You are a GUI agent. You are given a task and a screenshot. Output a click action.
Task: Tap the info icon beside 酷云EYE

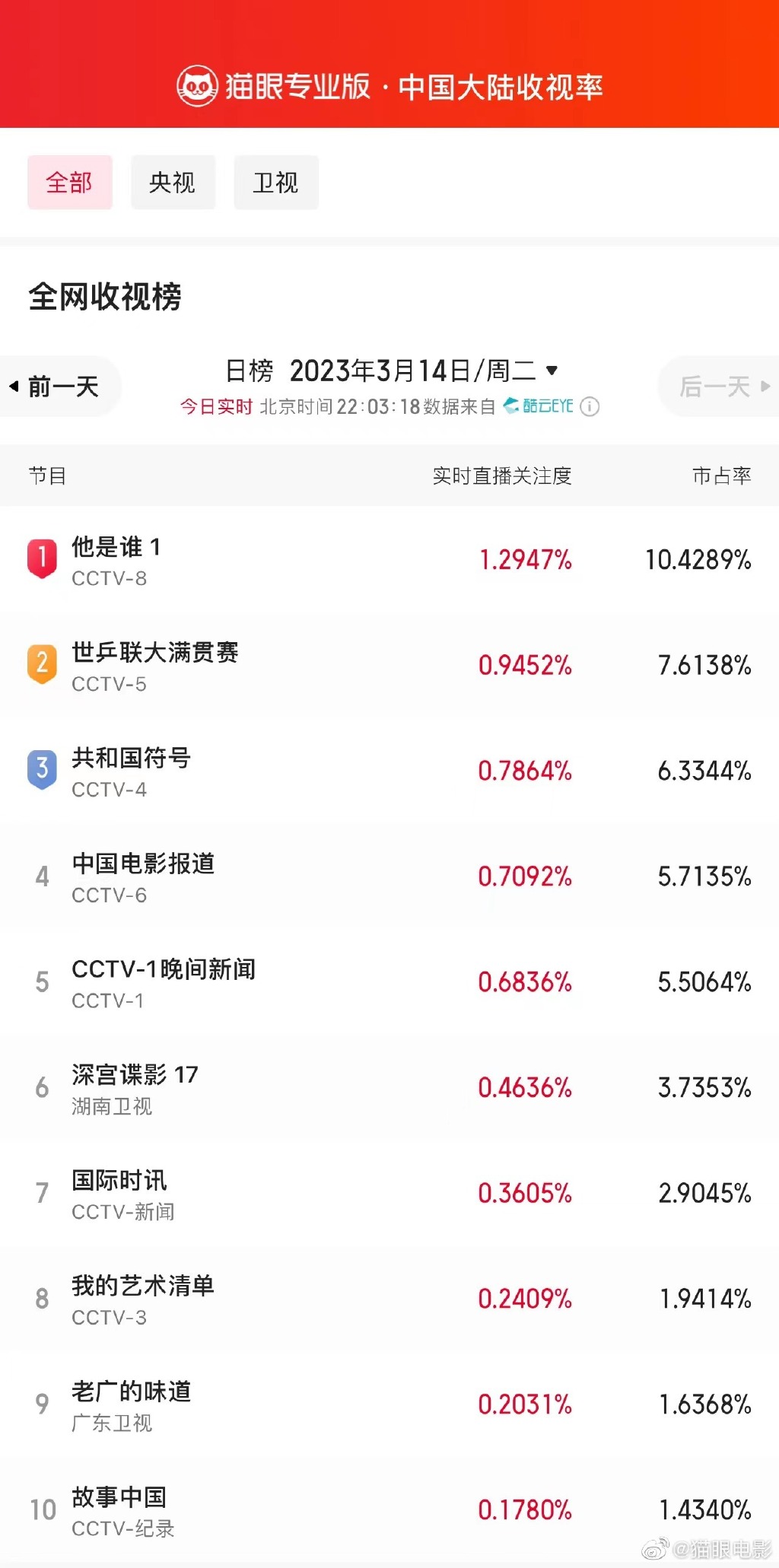click(x=590, y=407)
